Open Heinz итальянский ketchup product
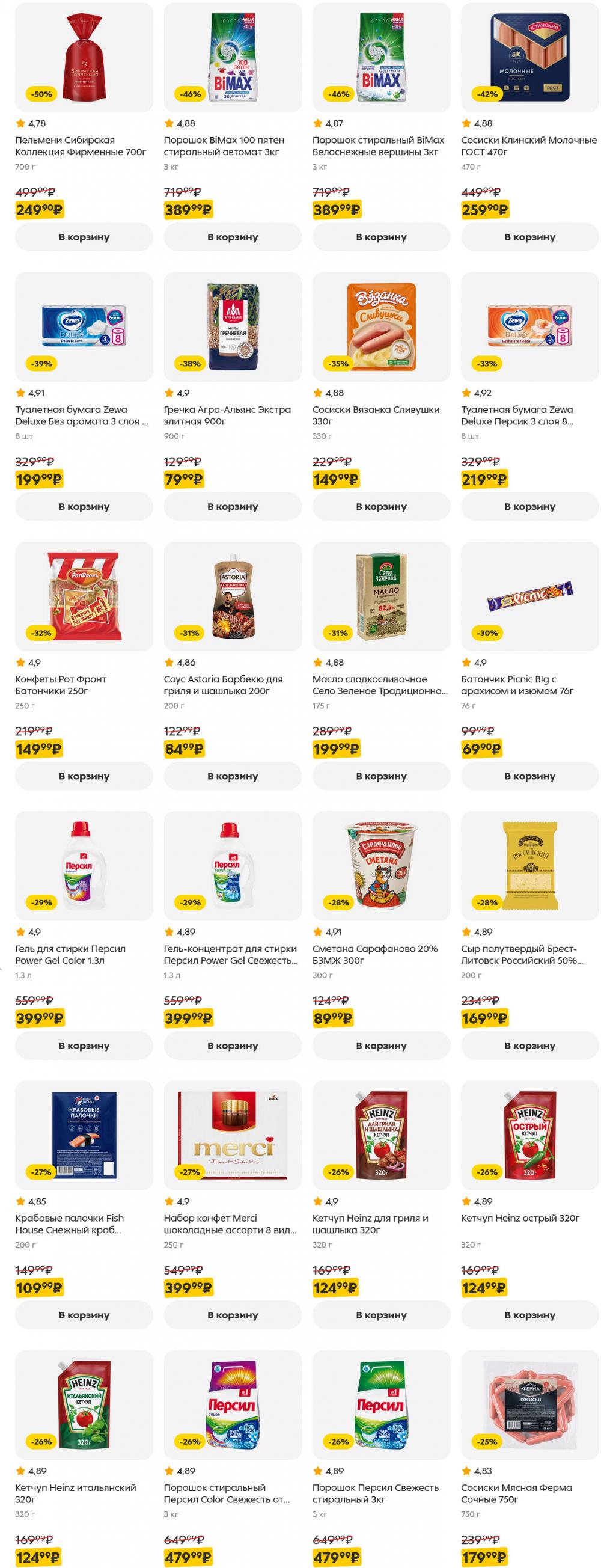601x1568 pixels. [84, 1404]
